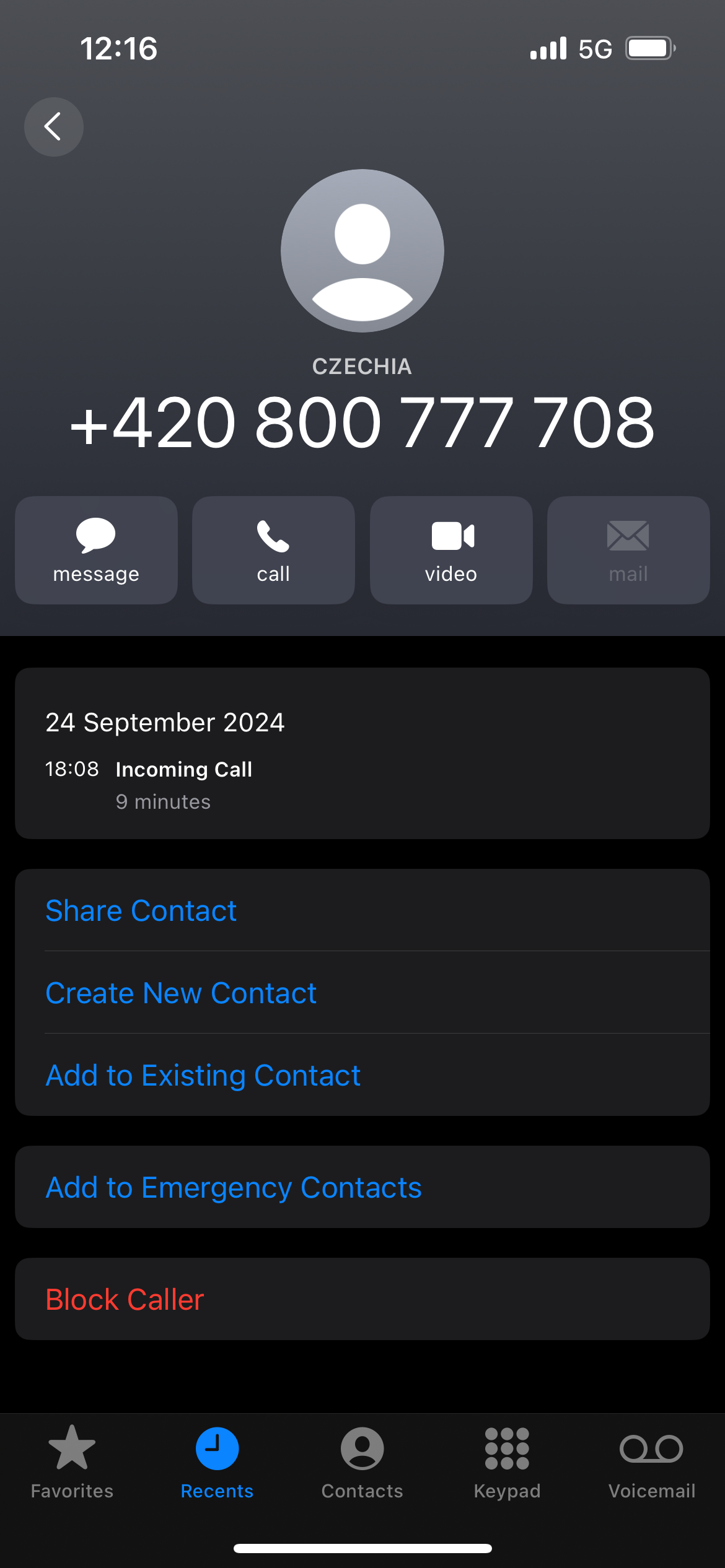Switch to the Contacts tab
This screenshot has width=725, height=1568.
click(x=362, y=1463)
